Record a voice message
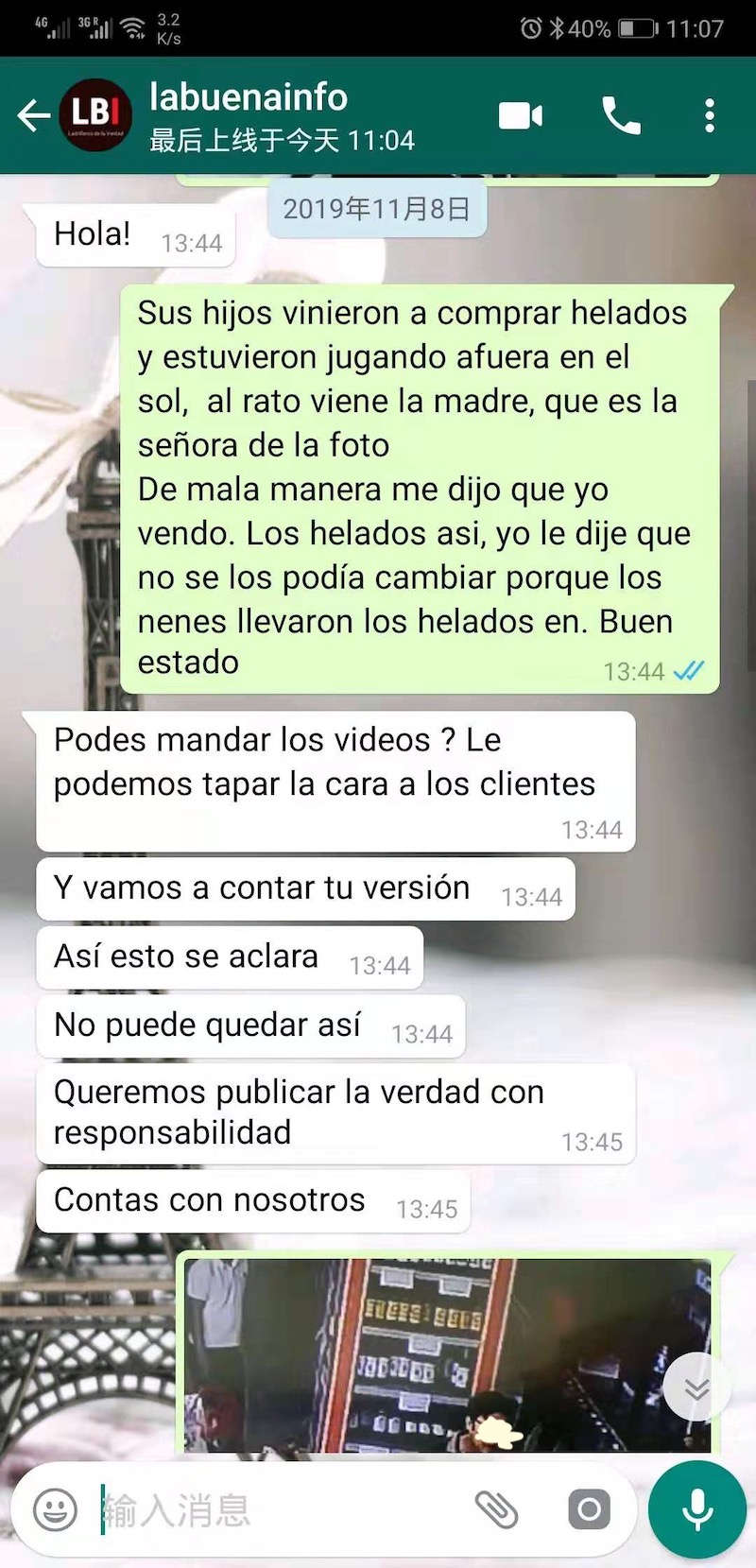This screenshot has height=1568, width=756. pos(697,1509)
